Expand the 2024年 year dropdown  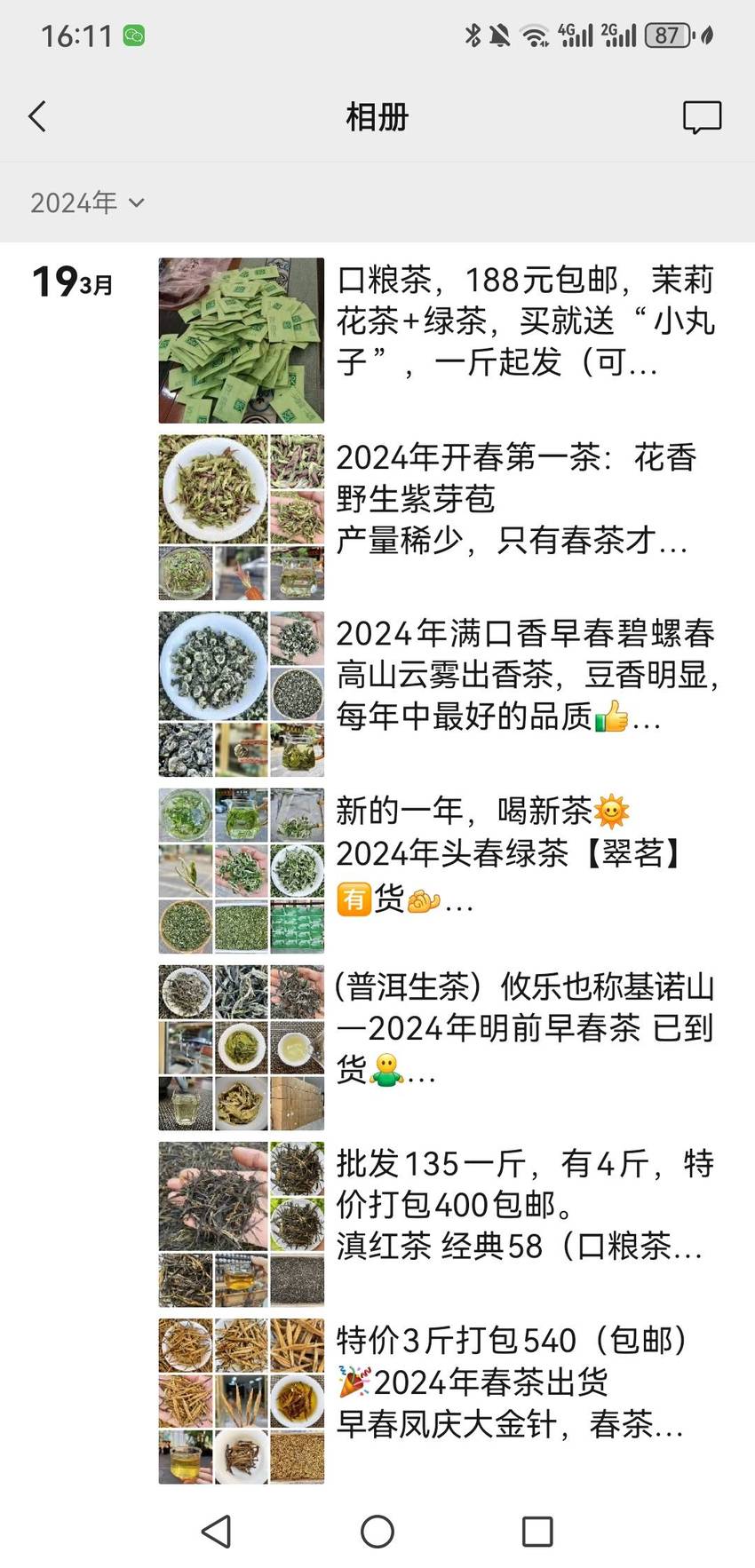point(87,202)
